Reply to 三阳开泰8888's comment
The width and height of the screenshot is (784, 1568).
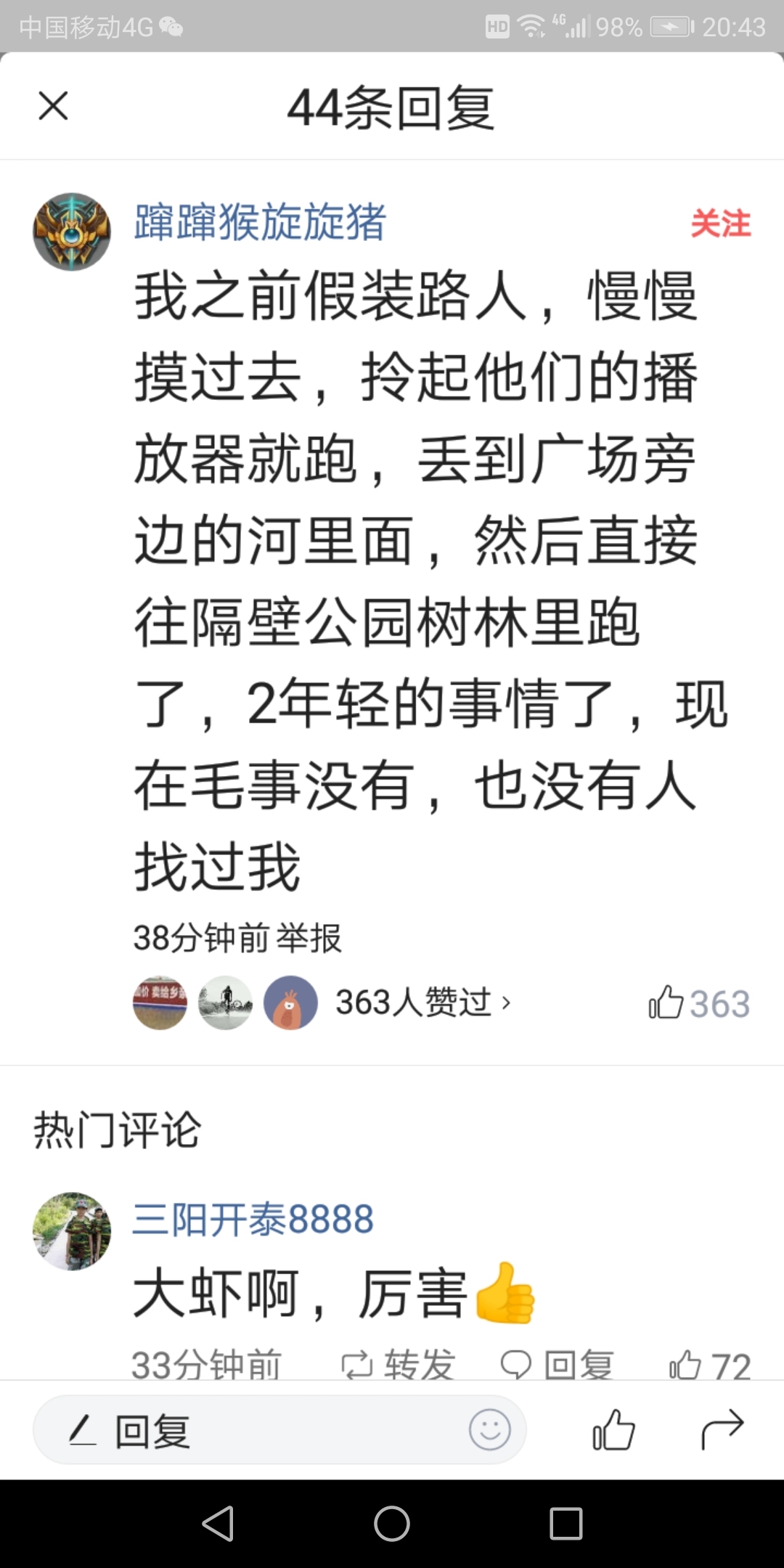(558, 1365)
